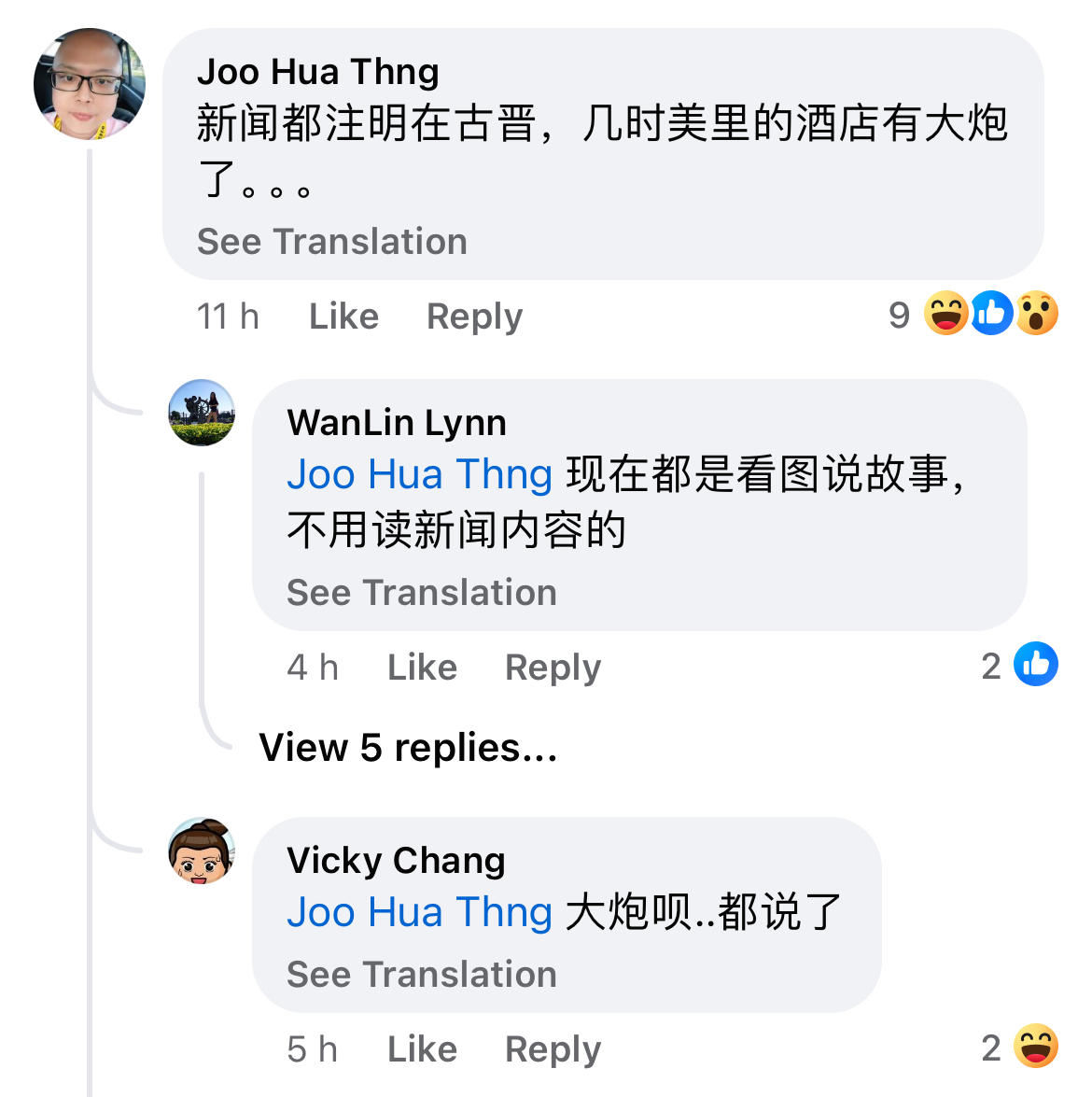The width and height of the screenshot is (1092, 1097).
Task: Open Joo Hua Thng mention in WanLin's reply
Action: pos(419,474)
